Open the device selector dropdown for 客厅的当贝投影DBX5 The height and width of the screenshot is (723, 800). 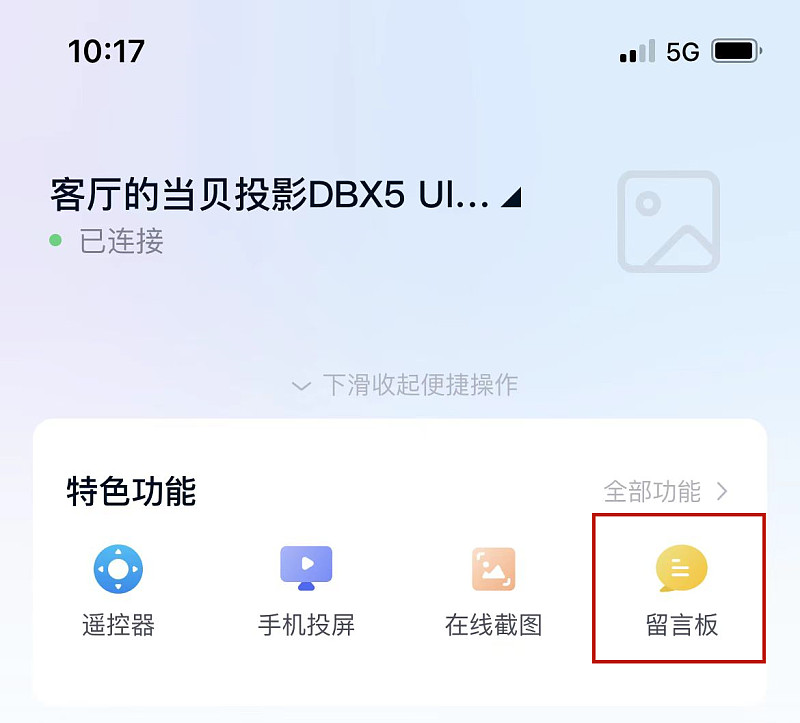point(511,197)
